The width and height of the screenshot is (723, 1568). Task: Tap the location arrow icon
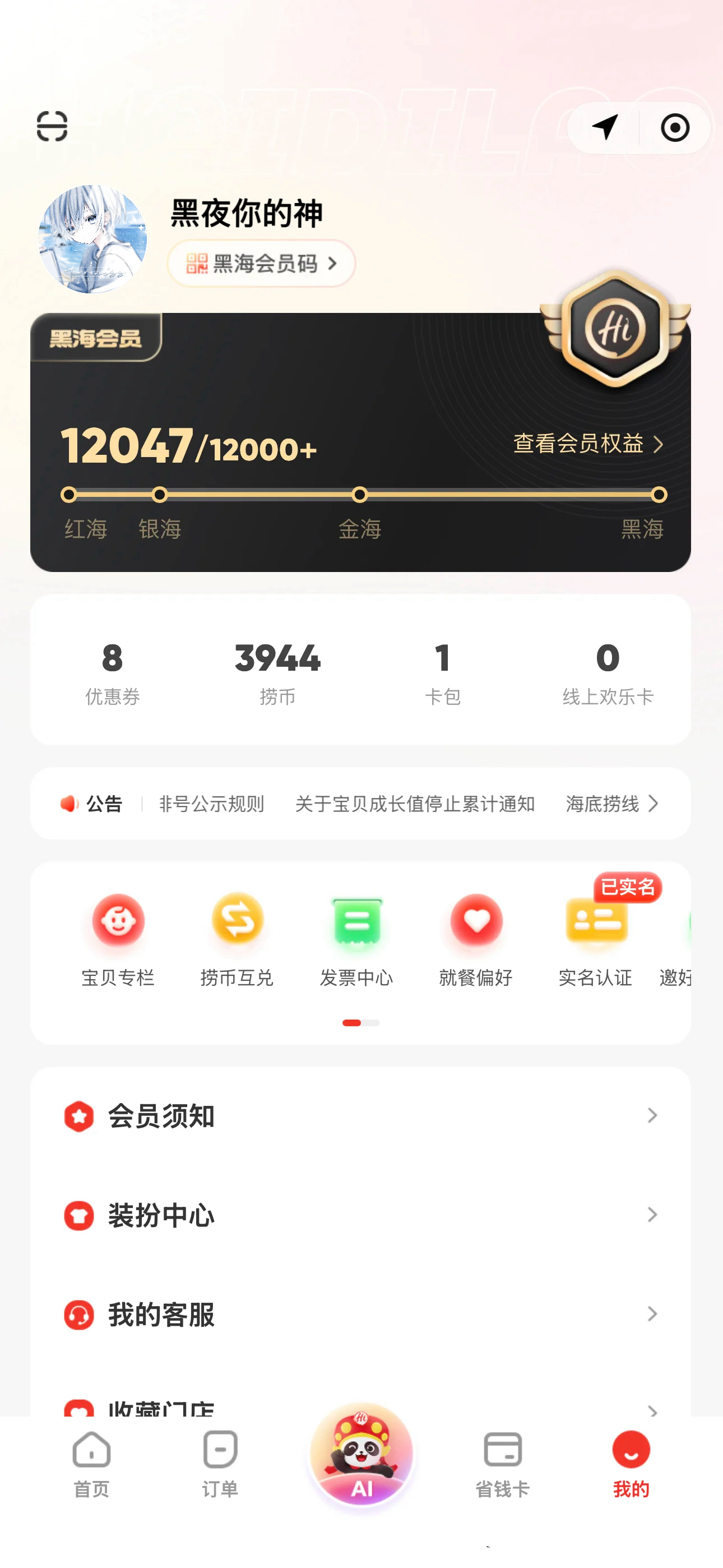tap(604, 127)
